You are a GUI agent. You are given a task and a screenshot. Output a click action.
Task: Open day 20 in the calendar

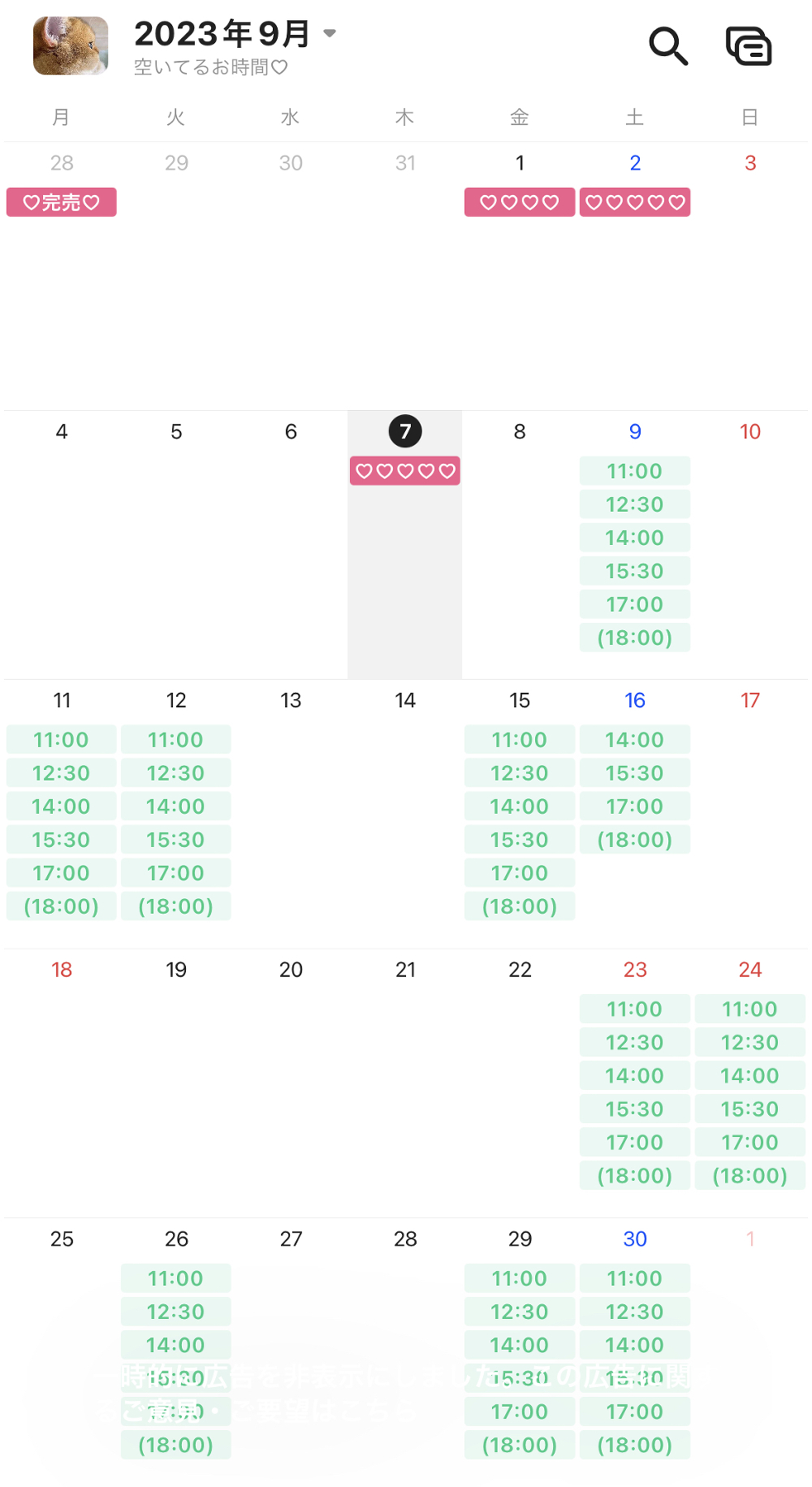pos(291,970)
